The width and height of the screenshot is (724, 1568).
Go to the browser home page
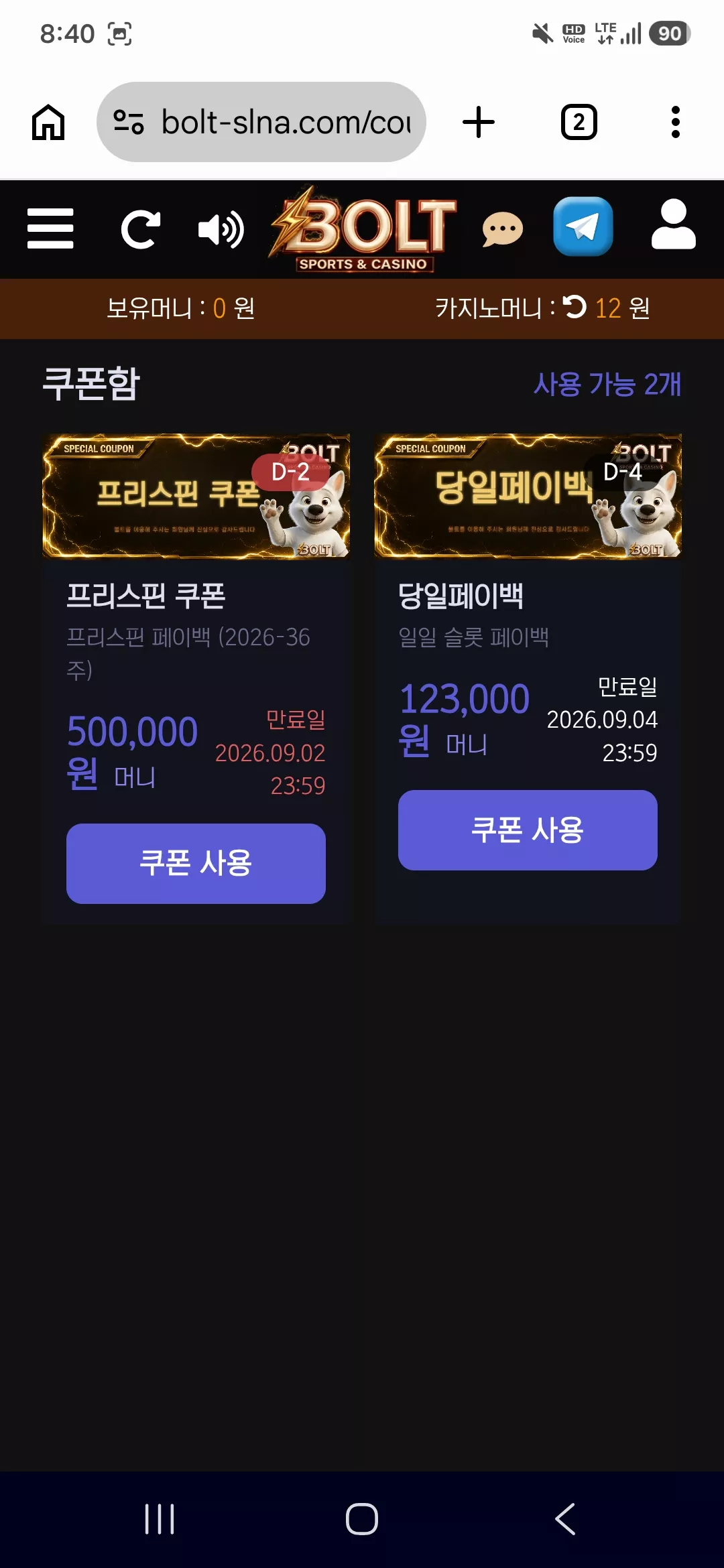[48, 122]
